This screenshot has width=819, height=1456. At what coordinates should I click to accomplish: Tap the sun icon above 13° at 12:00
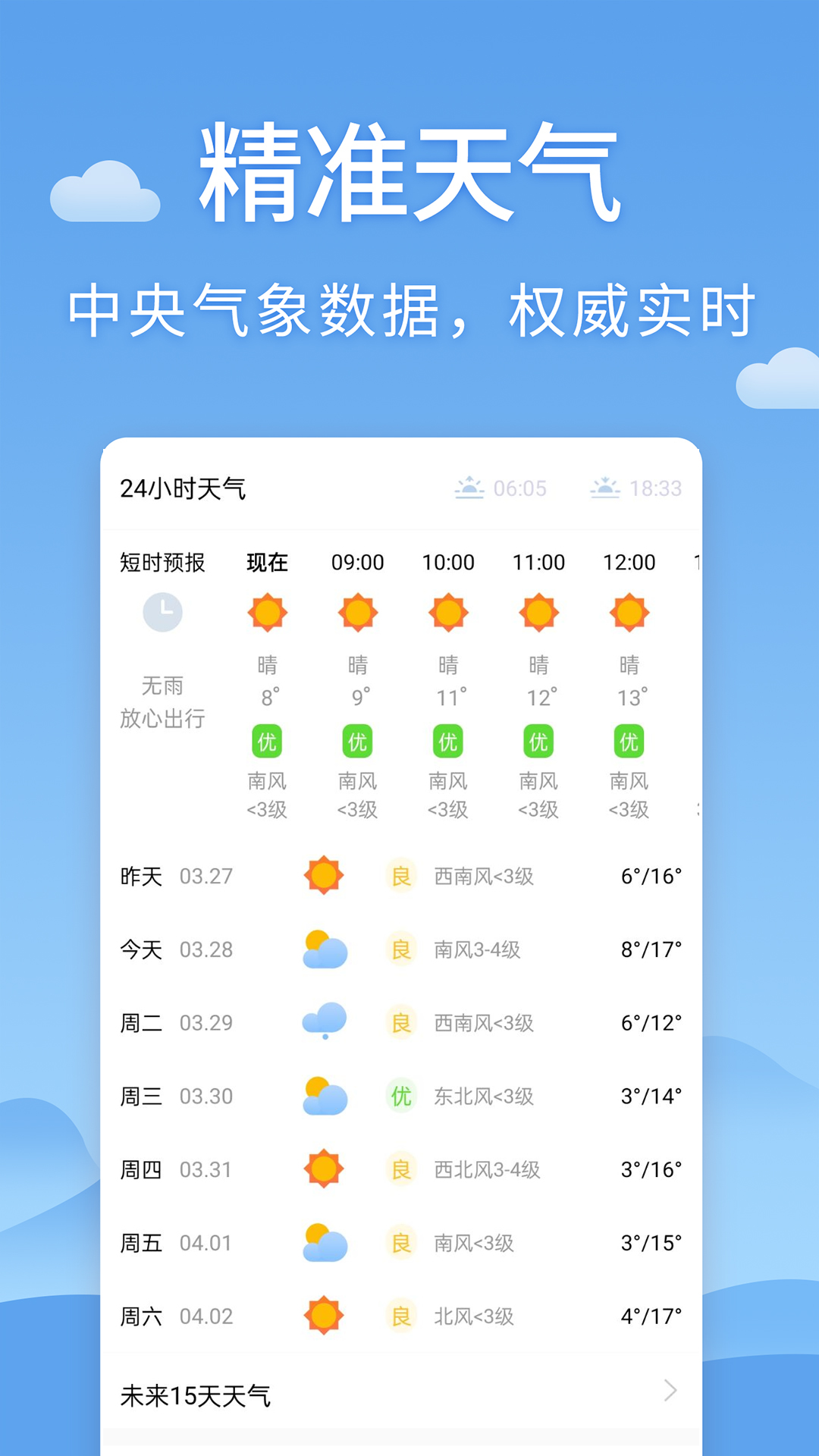[x=629, y=613]
